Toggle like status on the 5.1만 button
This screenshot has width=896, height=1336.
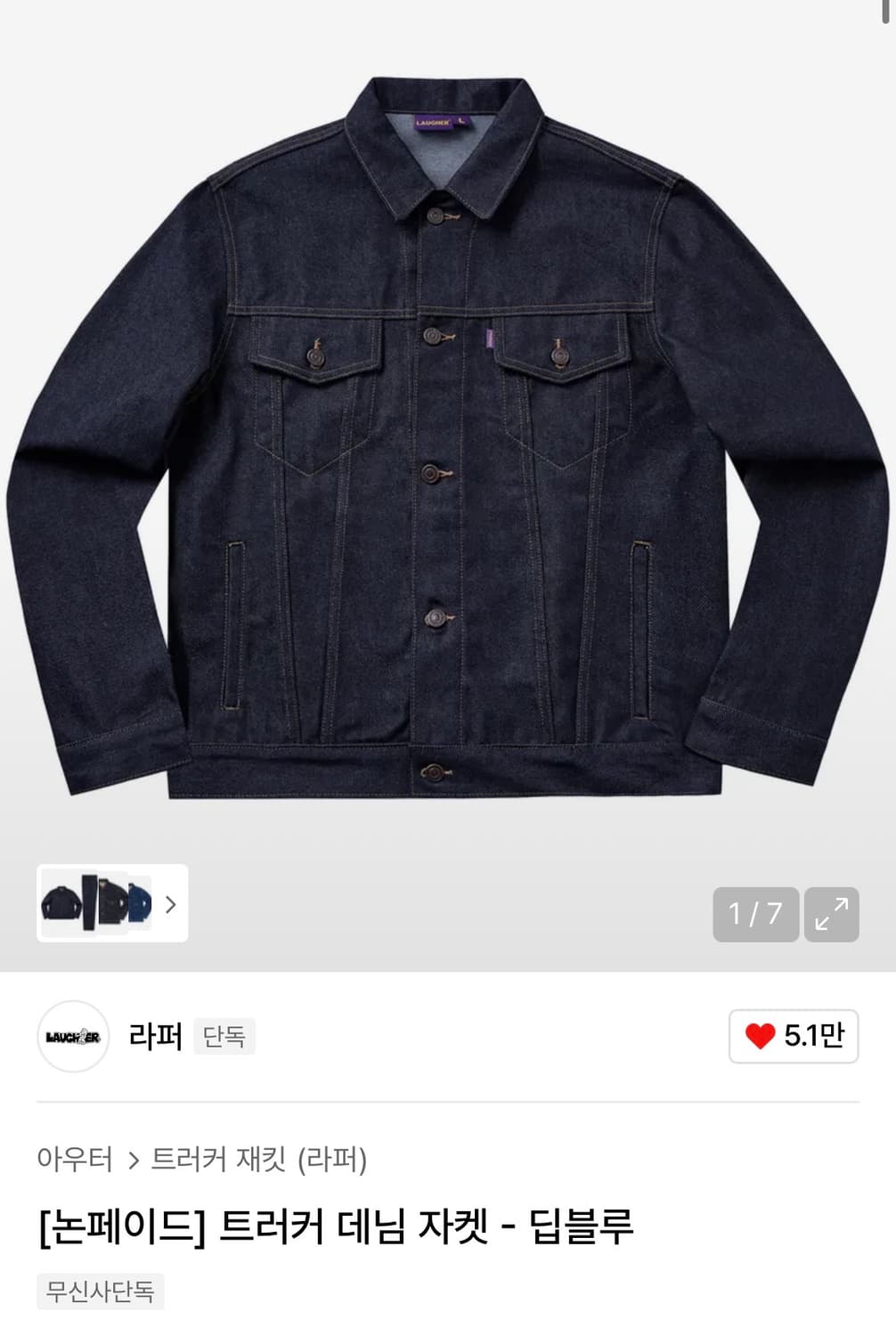point(793,1038)
